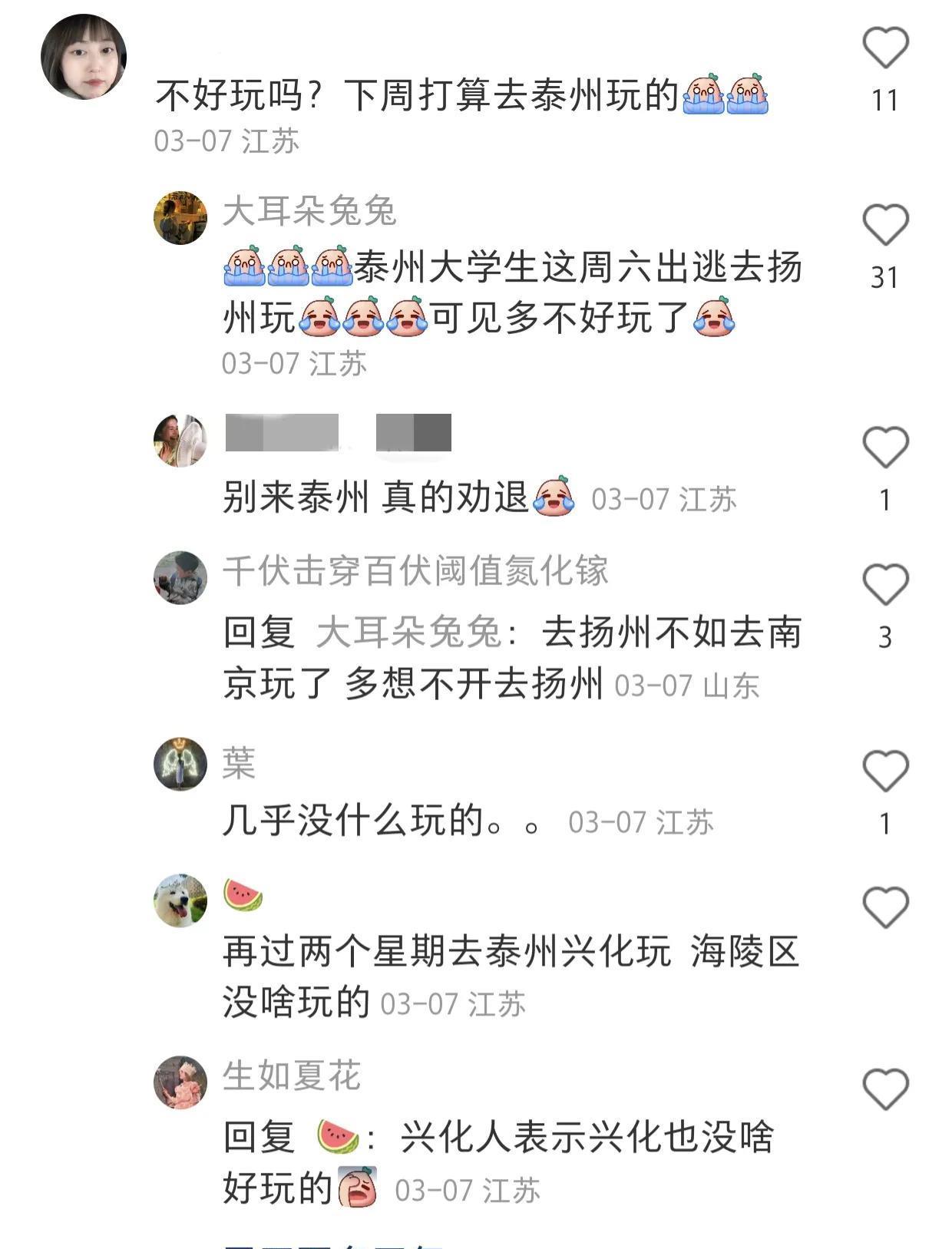Like the comment asking "不好玩吗？"
Image resolution: width=952 pixels, height=1249 pixels.
(x=885, y=48)
